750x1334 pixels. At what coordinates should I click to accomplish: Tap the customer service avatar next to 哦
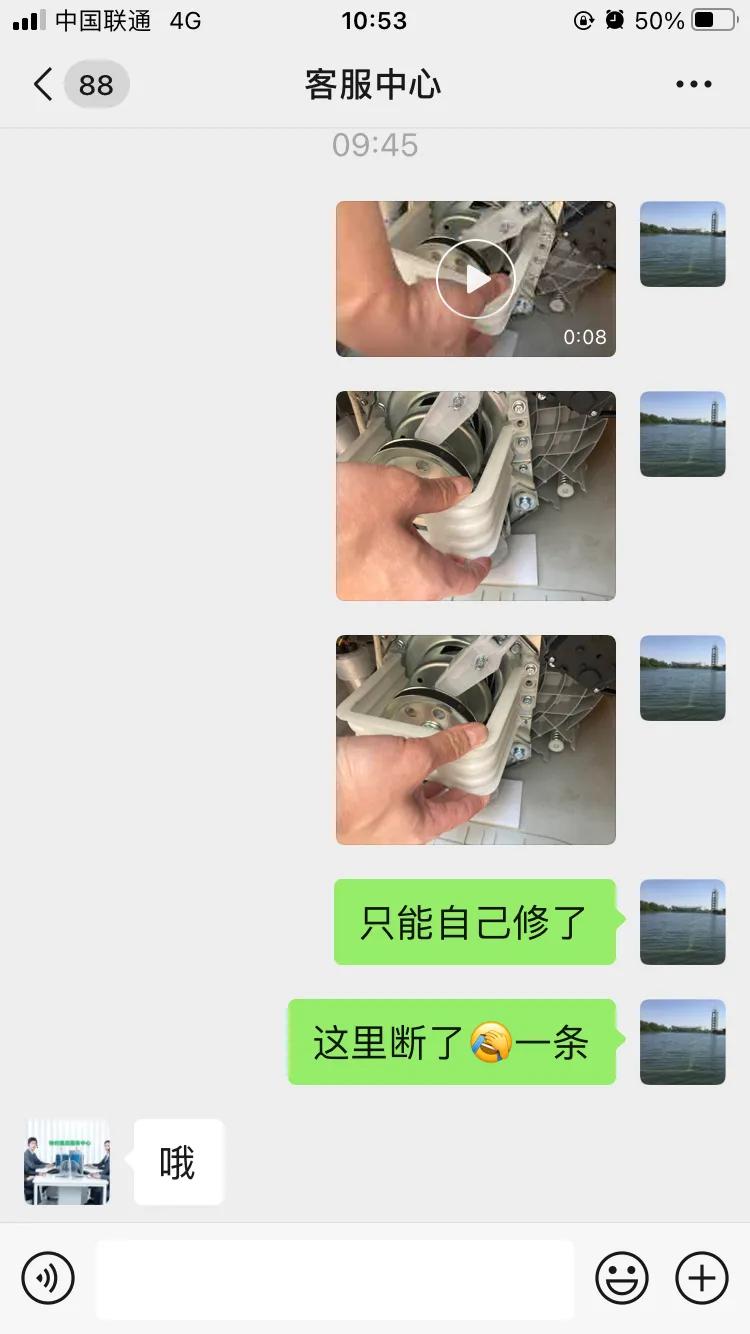tap(66, 1161)
